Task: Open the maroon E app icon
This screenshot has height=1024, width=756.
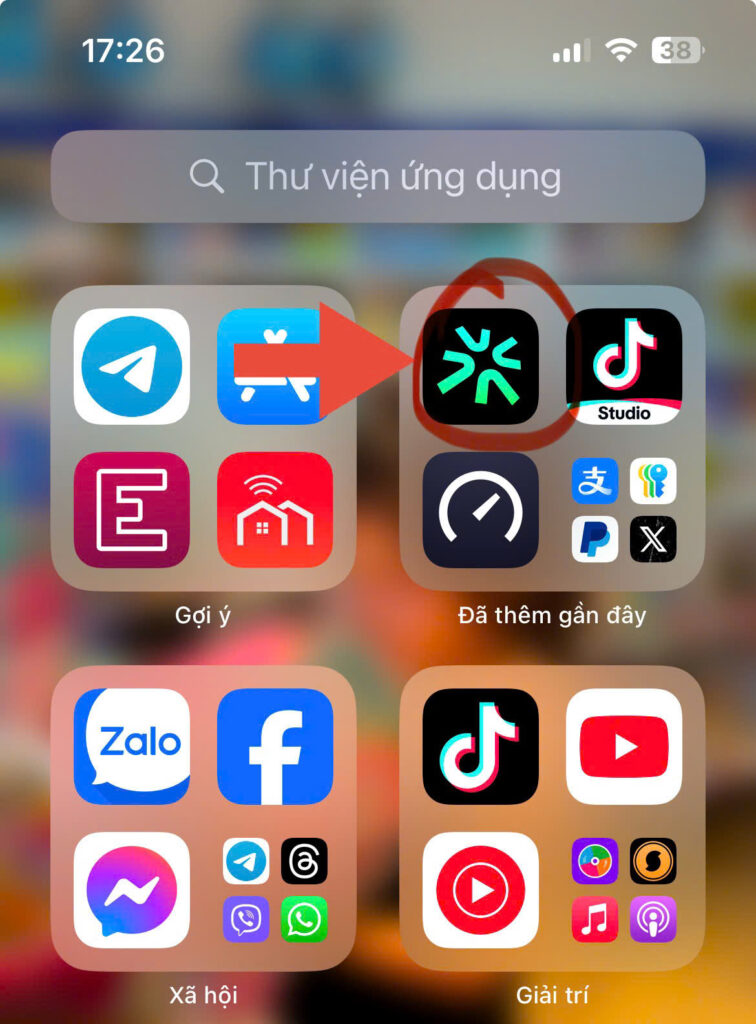Action: click(131, 510)
